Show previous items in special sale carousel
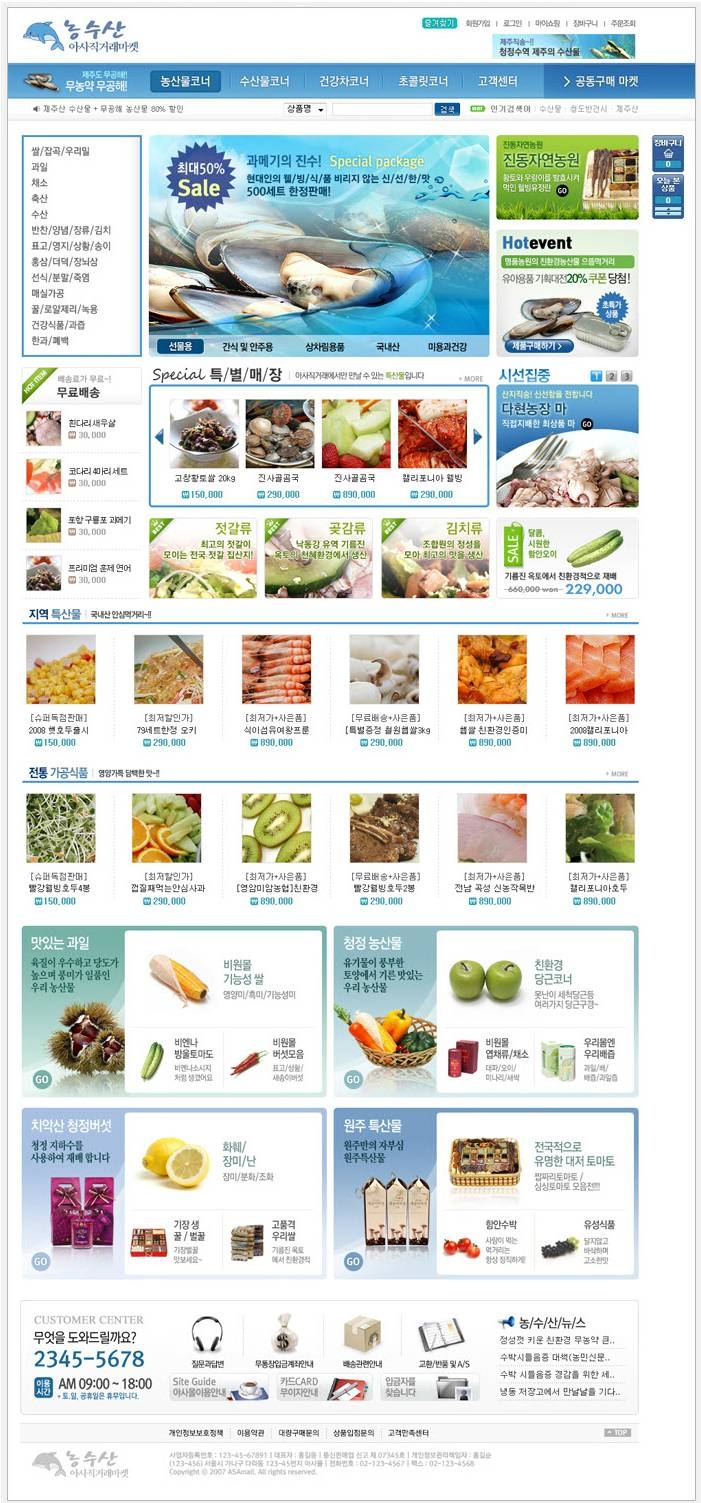The image size is (701, 1503). (158, 436)
